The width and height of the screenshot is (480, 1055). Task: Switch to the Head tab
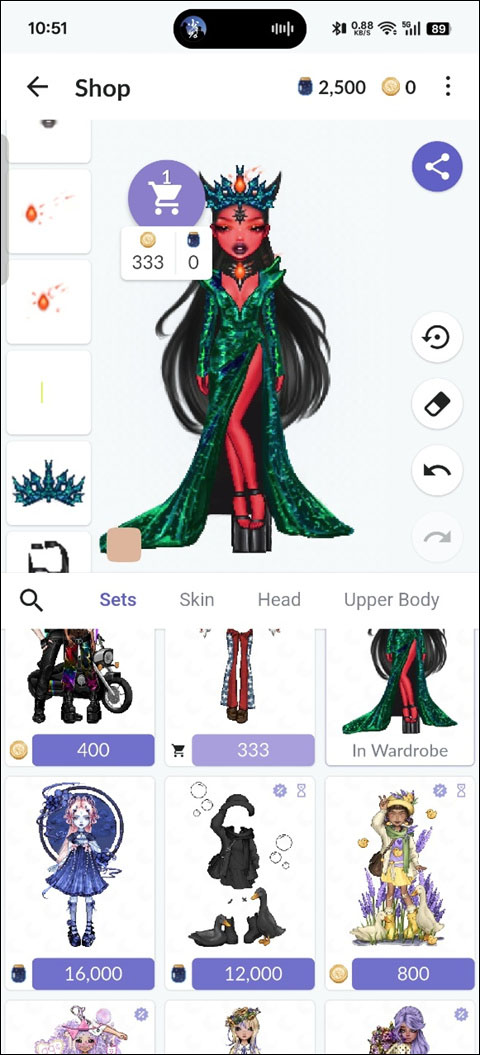279,599
